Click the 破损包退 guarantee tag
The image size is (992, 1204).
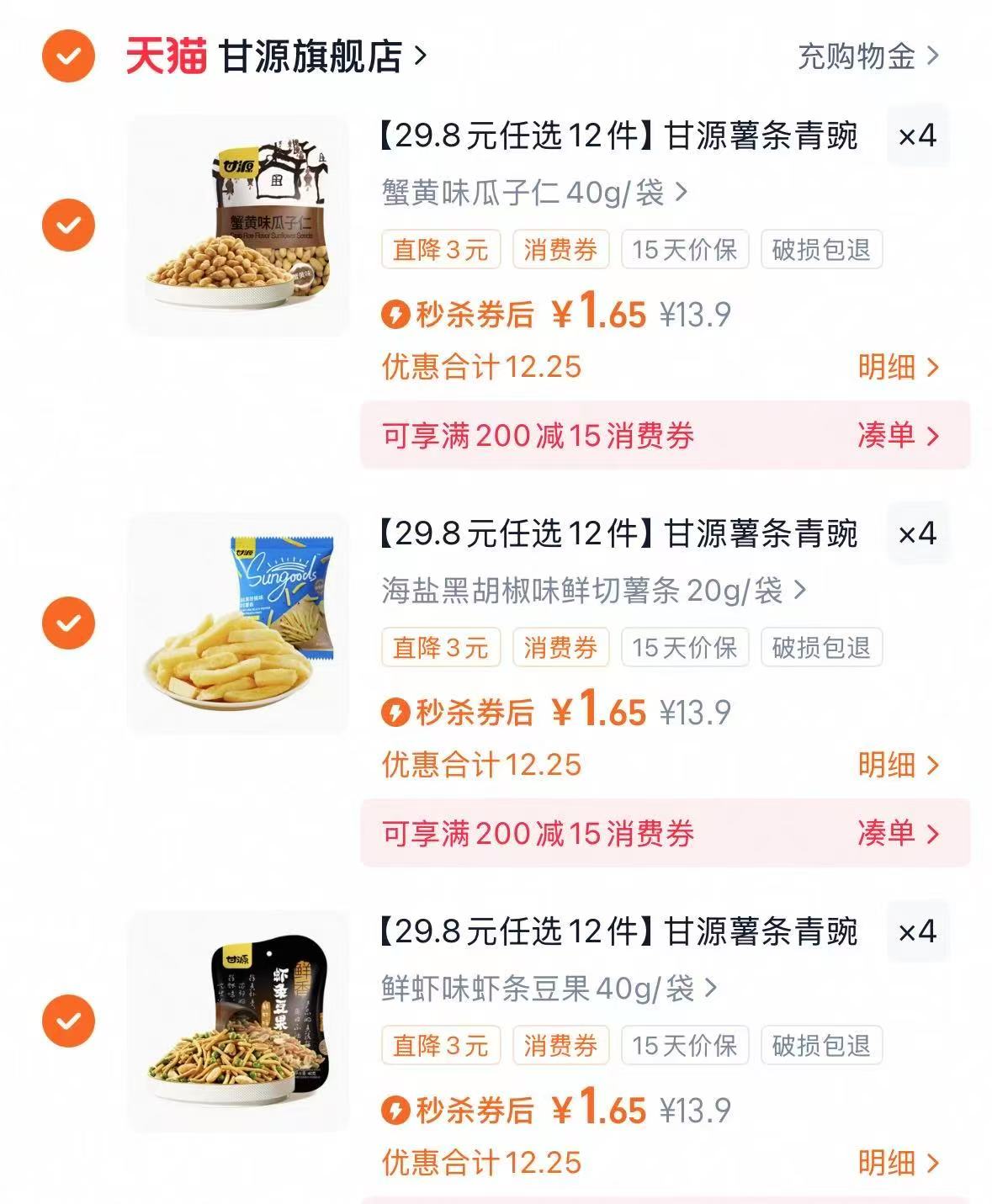[820, 250]
